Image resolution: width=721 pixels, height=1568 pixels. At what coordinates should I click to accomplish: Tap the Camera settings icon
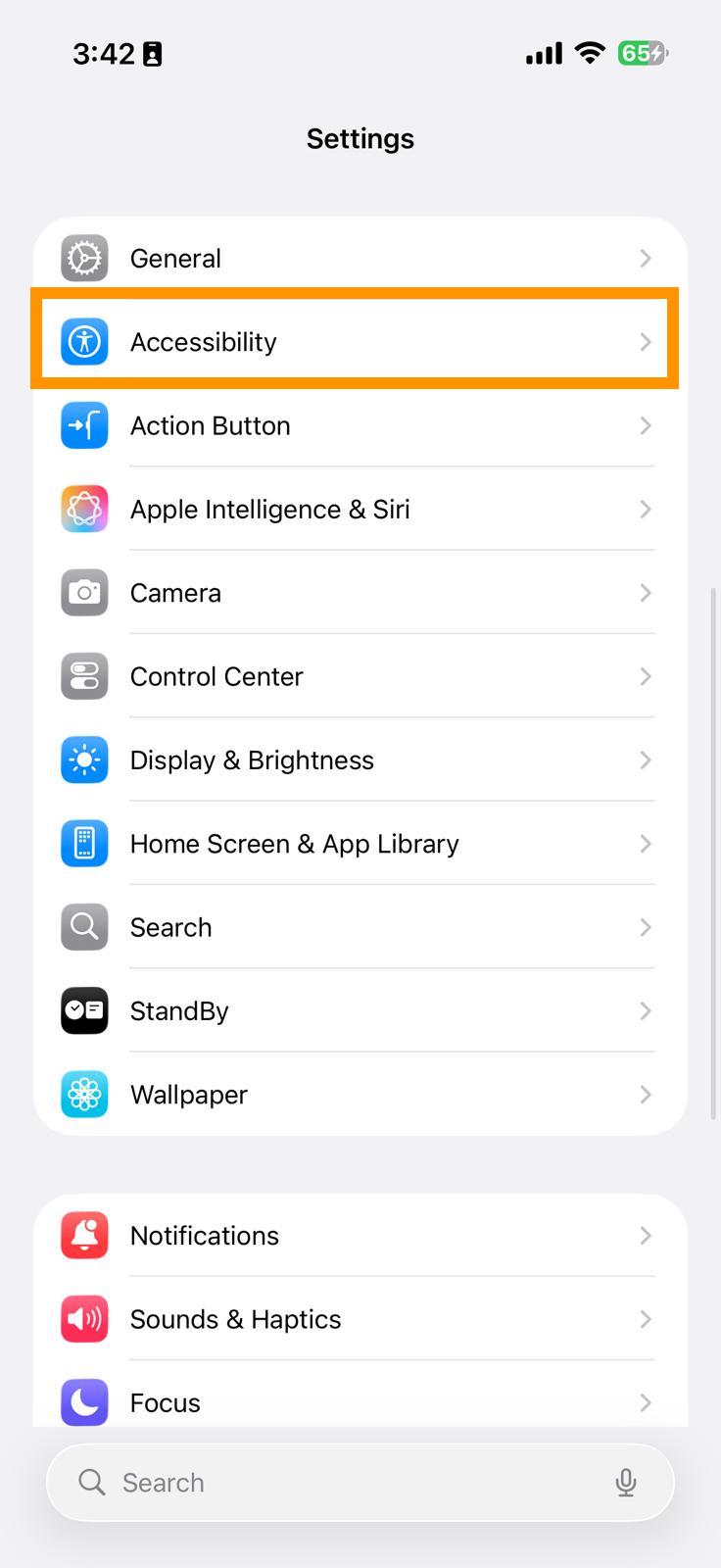pos(84,593)
